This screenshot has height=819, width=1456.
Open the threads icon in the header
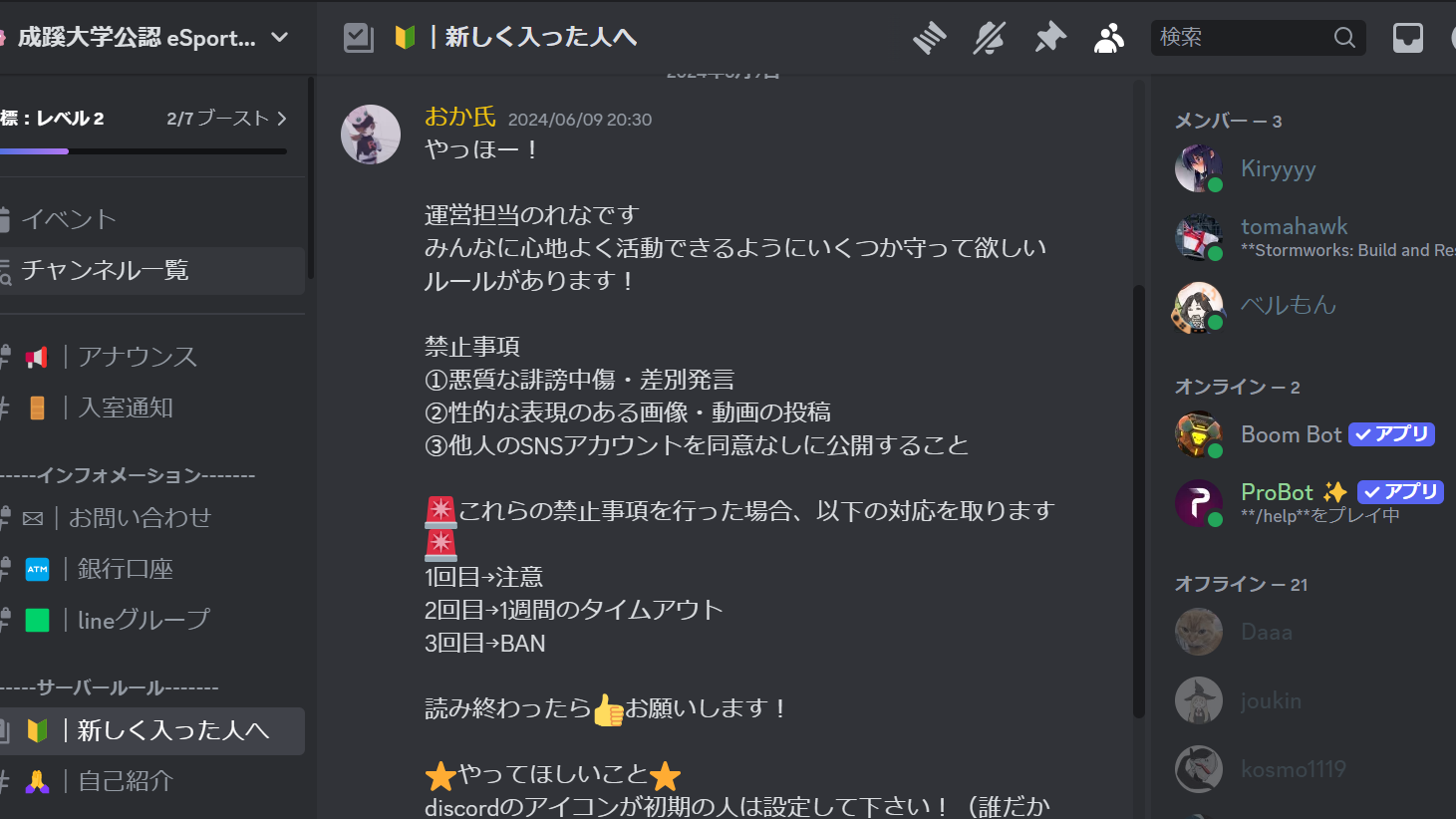pos(929,38)
